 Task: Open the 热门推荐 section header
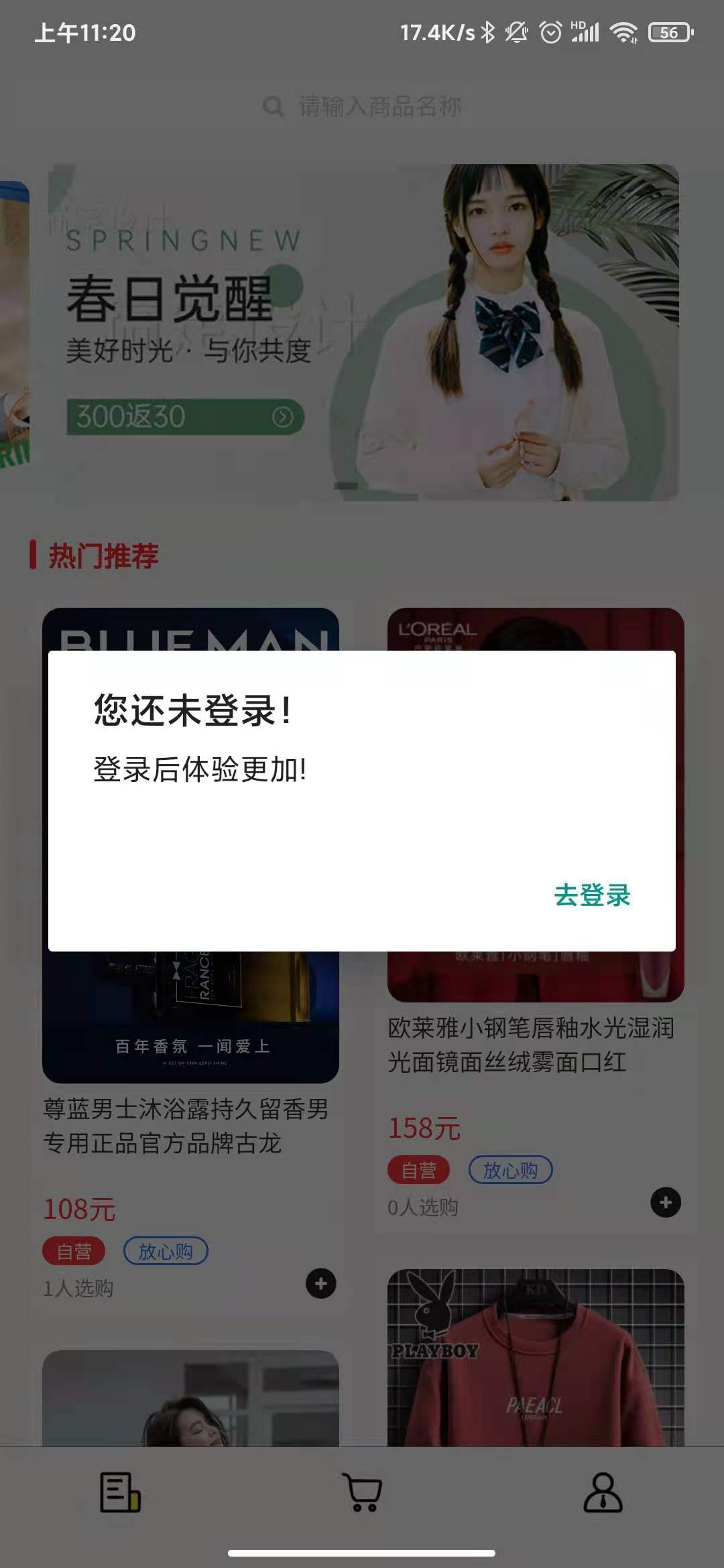[103, 553]
